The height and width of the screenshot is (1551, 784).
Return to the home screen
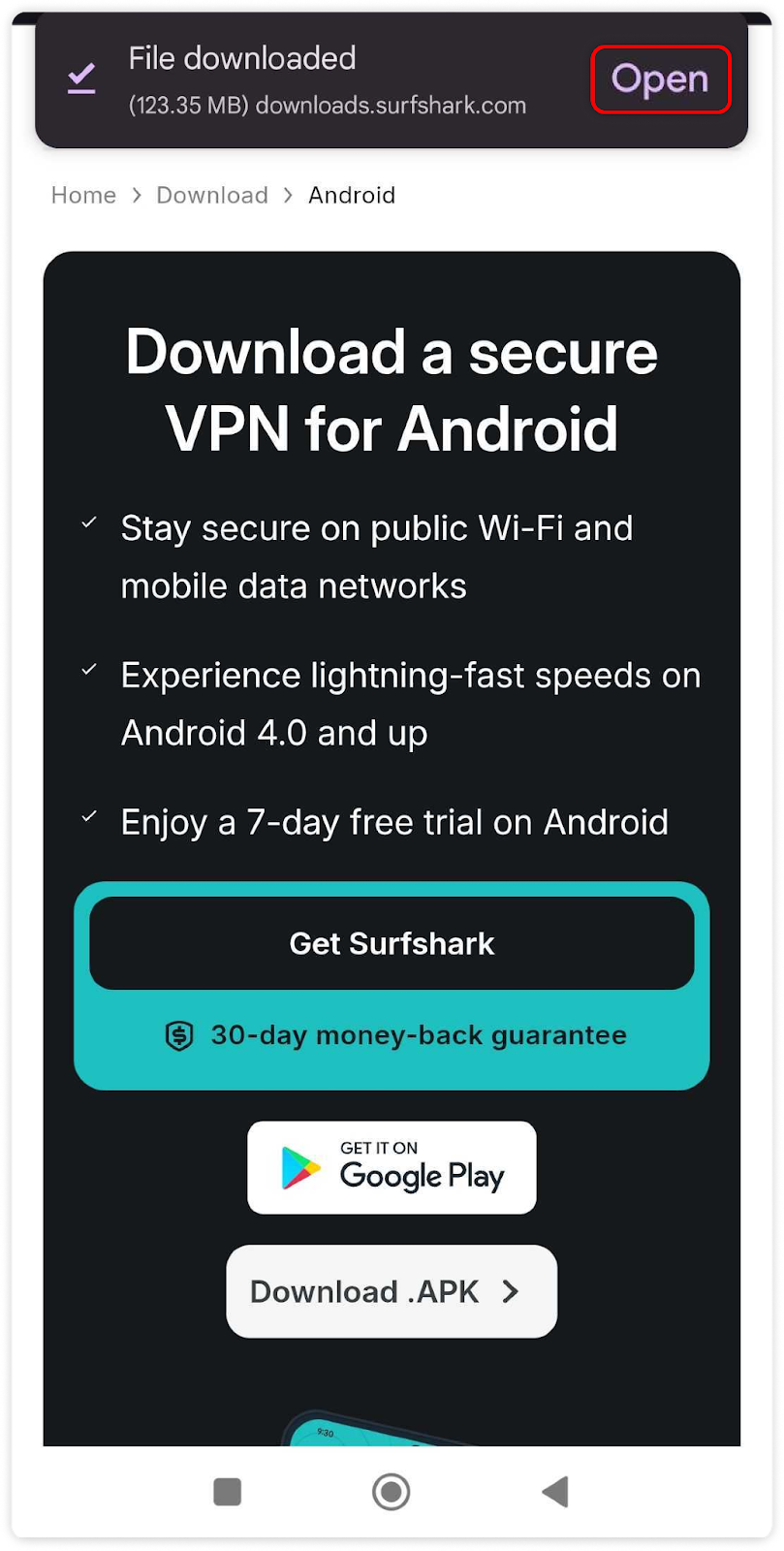pyautogui.click(x=392, y=1492)
